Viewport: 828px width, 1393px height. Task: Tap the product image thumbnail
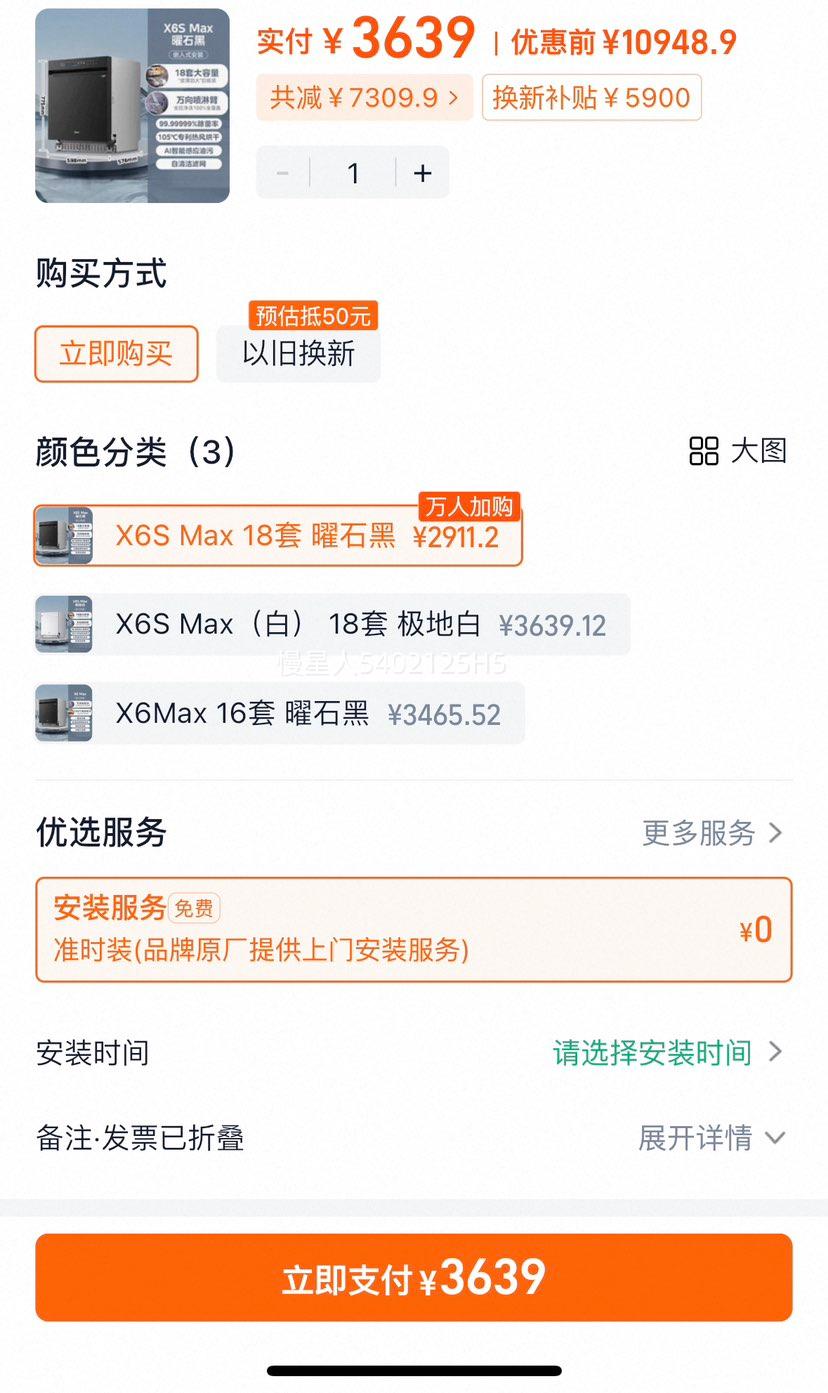(132, 105)
